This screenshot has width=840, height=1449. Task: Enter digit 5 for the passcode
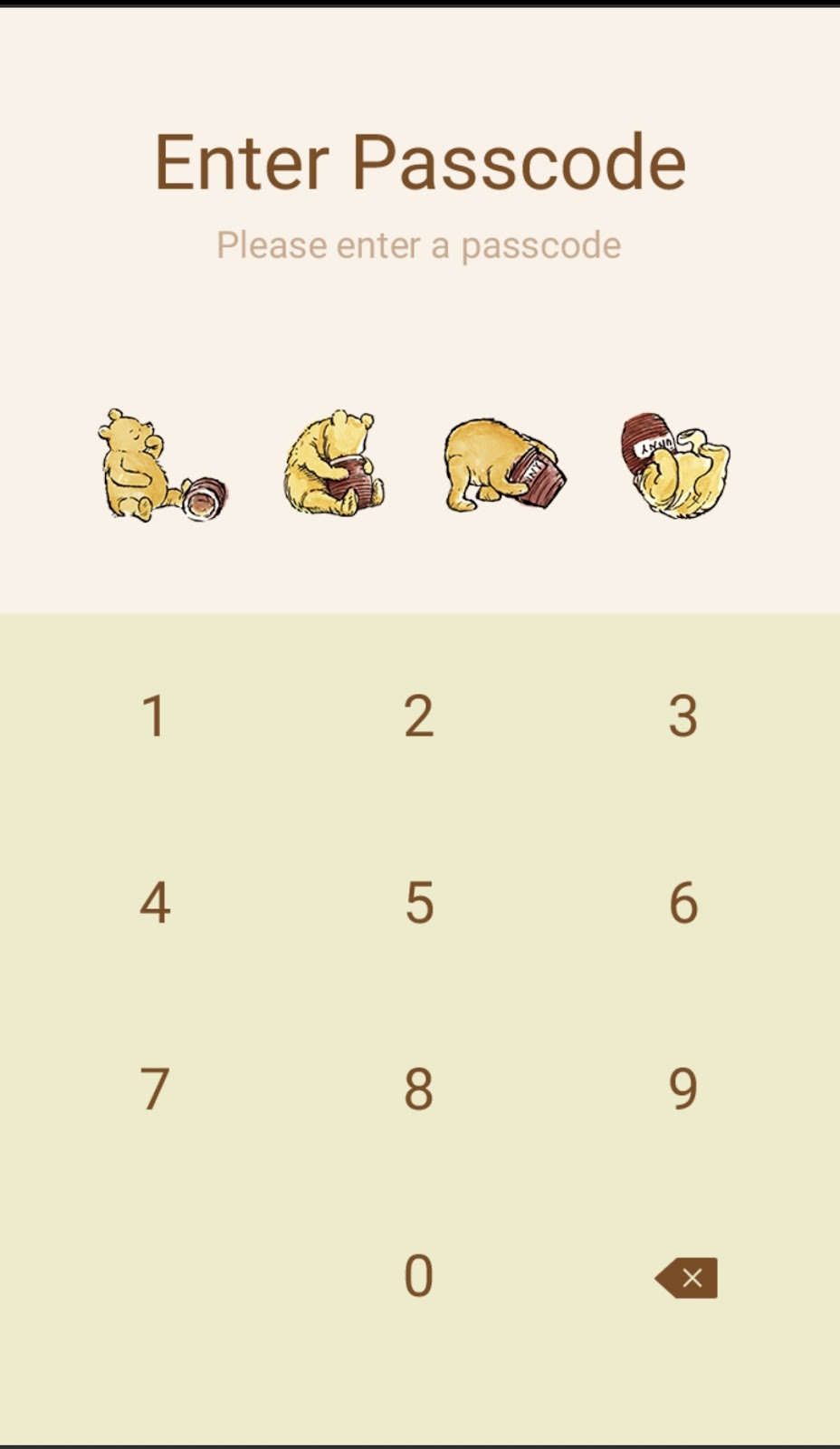point(418,902)
